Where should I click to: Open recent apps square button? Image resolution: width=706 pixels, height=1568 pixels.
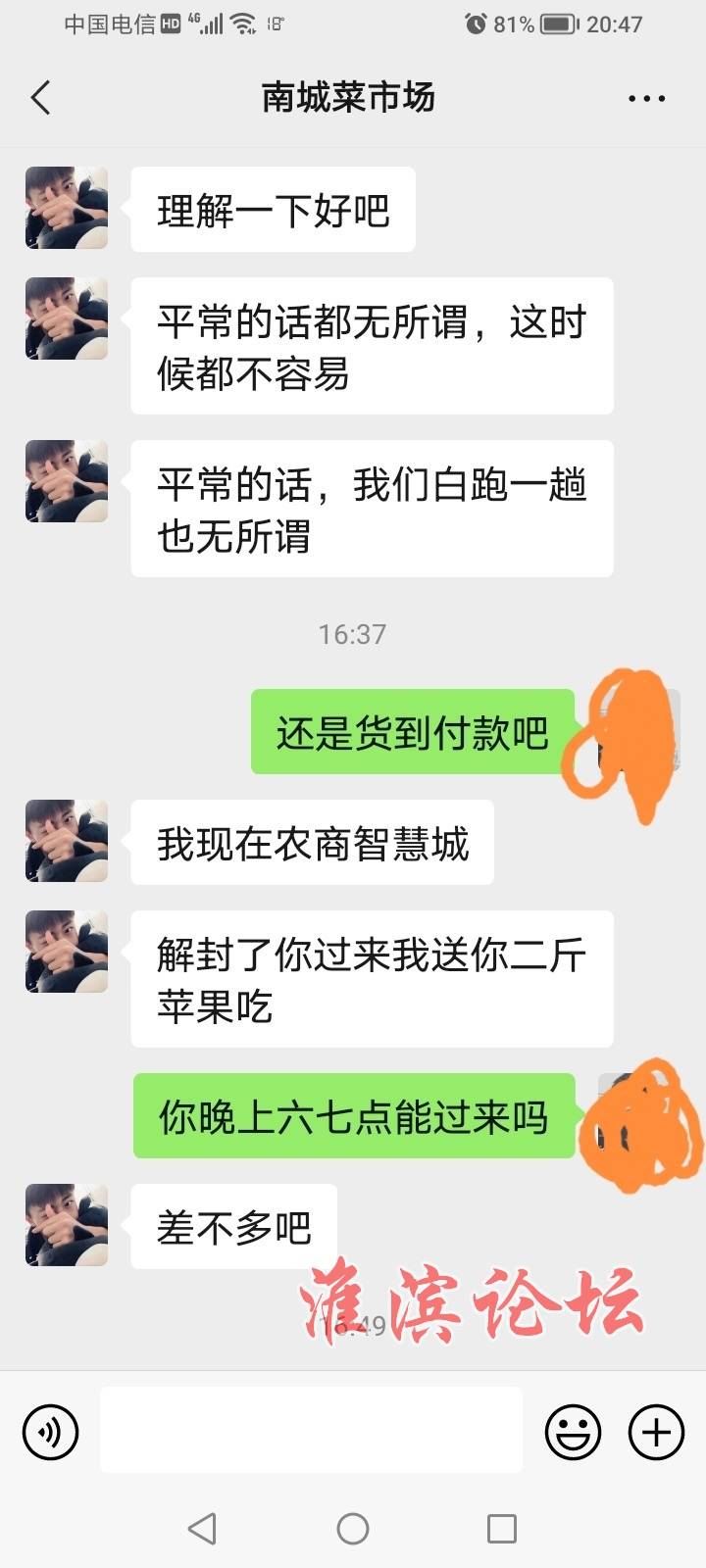click(502, 1528)
